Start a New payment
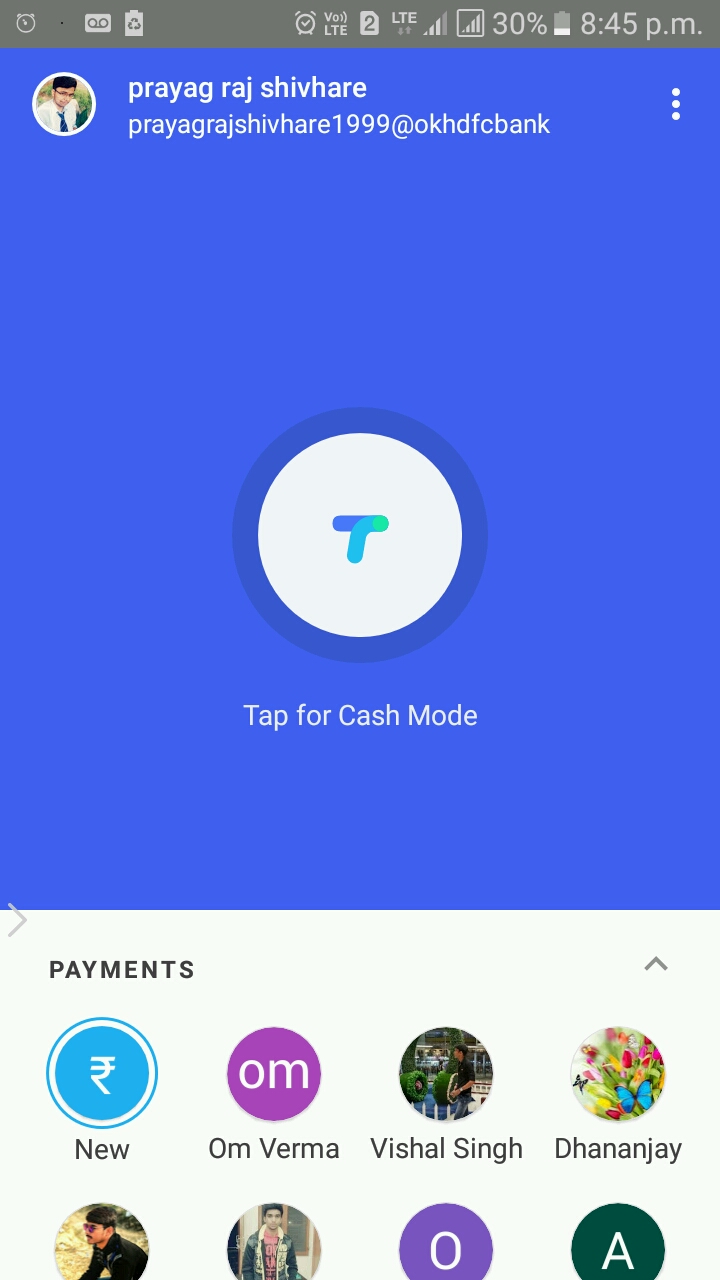The image size is (720, 1280). pos(102,1073)
